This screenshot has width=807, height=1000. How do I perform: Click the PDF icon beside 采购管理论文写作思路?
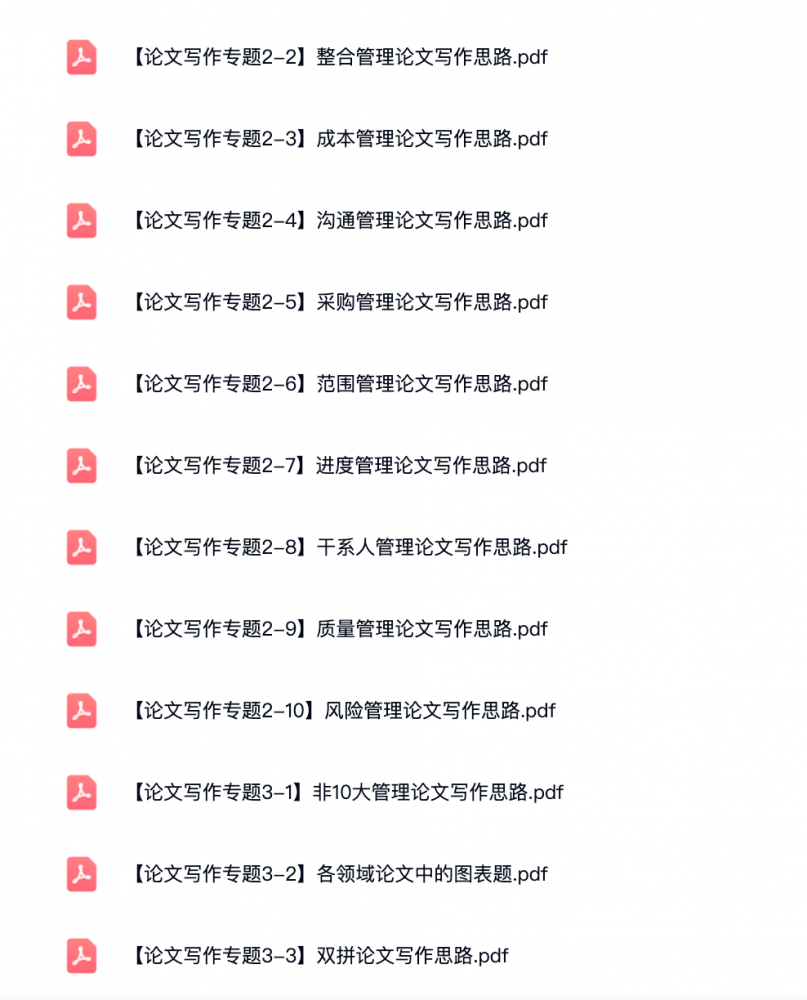point(81,302)
